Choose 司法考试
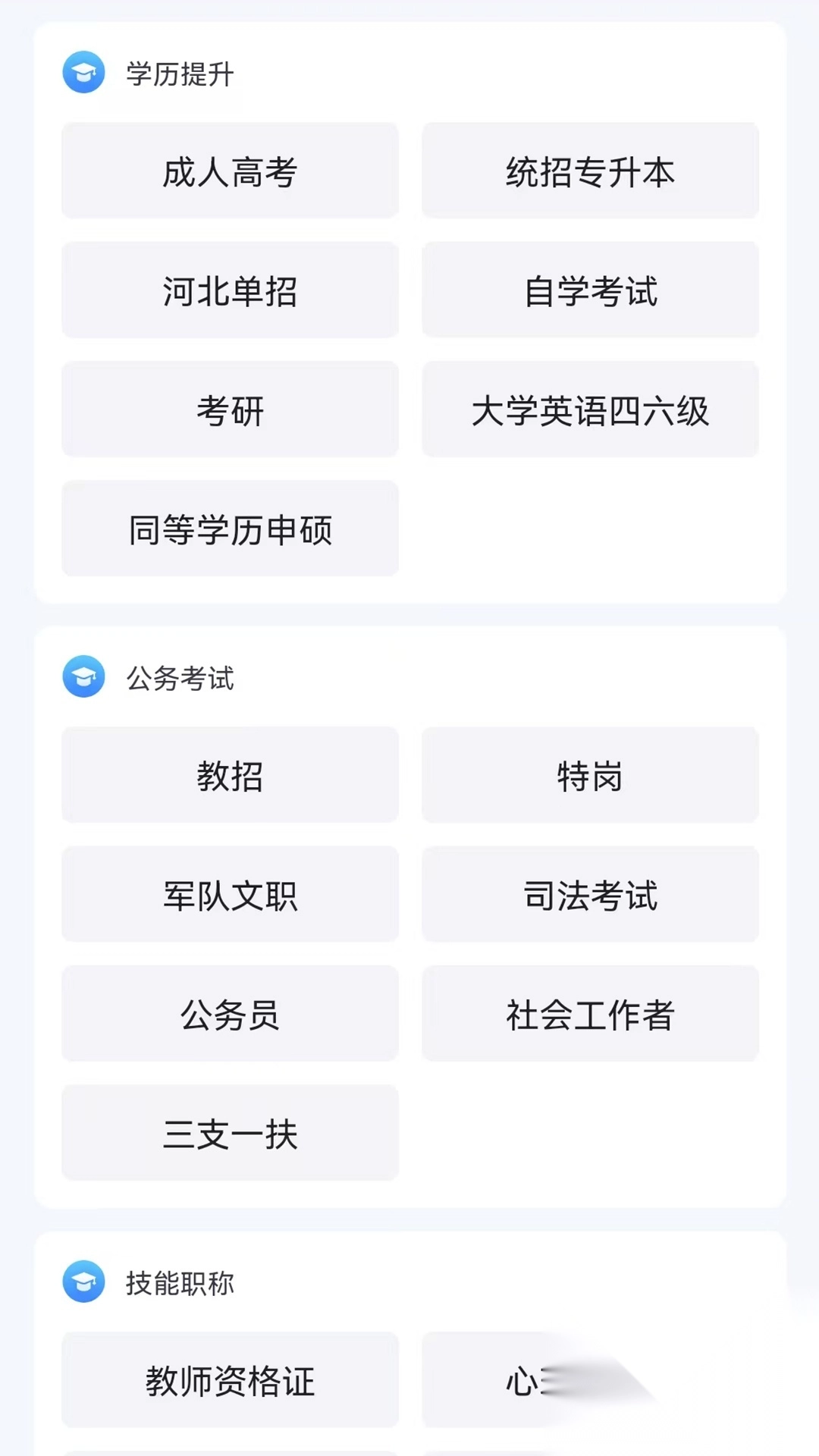819x1456 pixels. coord(590,895)
